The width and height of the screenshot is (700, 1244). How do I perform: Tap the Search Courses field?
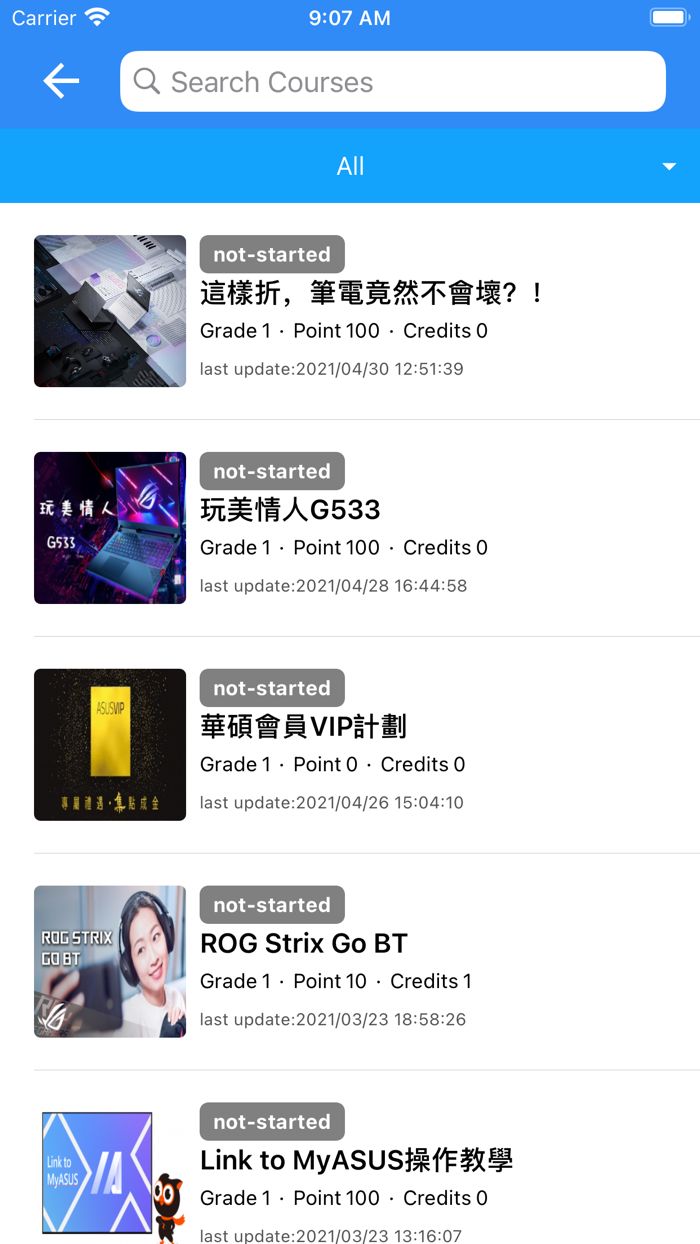[392, 82]
